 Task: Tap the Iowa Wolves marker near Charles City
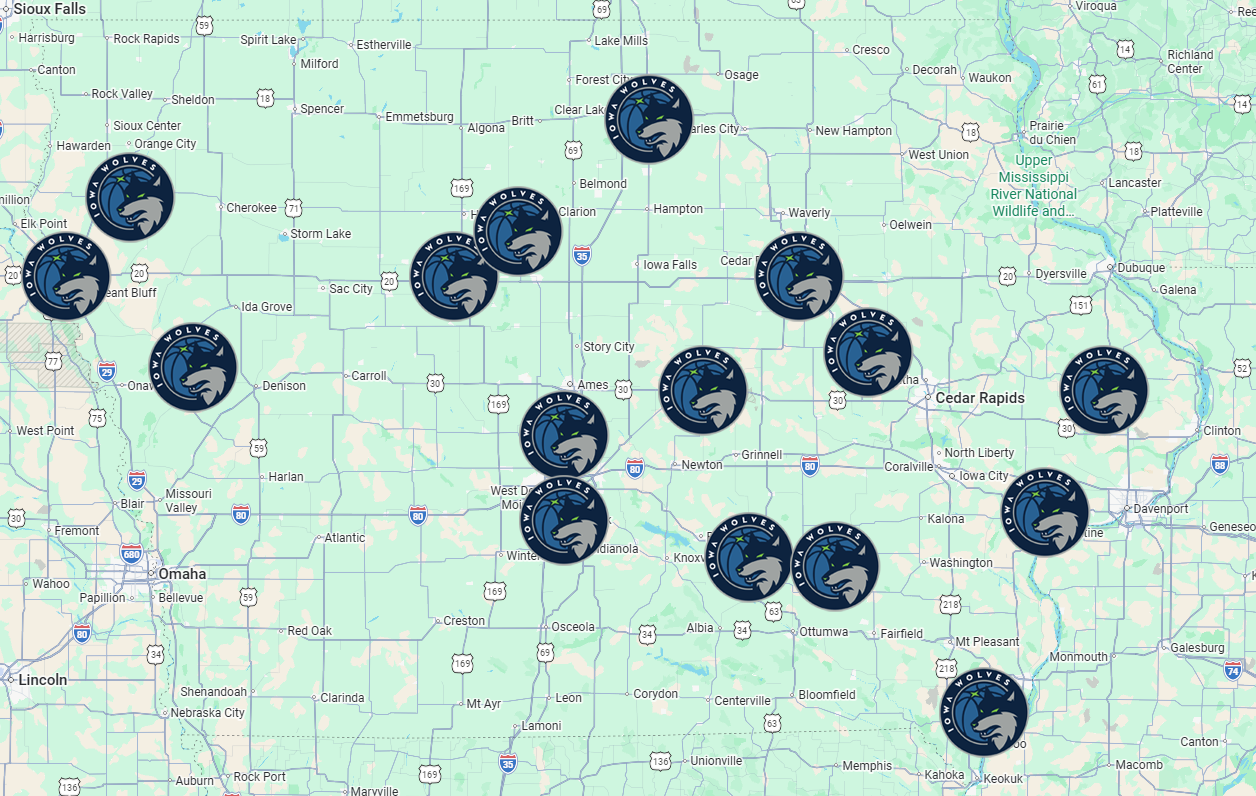649,118
